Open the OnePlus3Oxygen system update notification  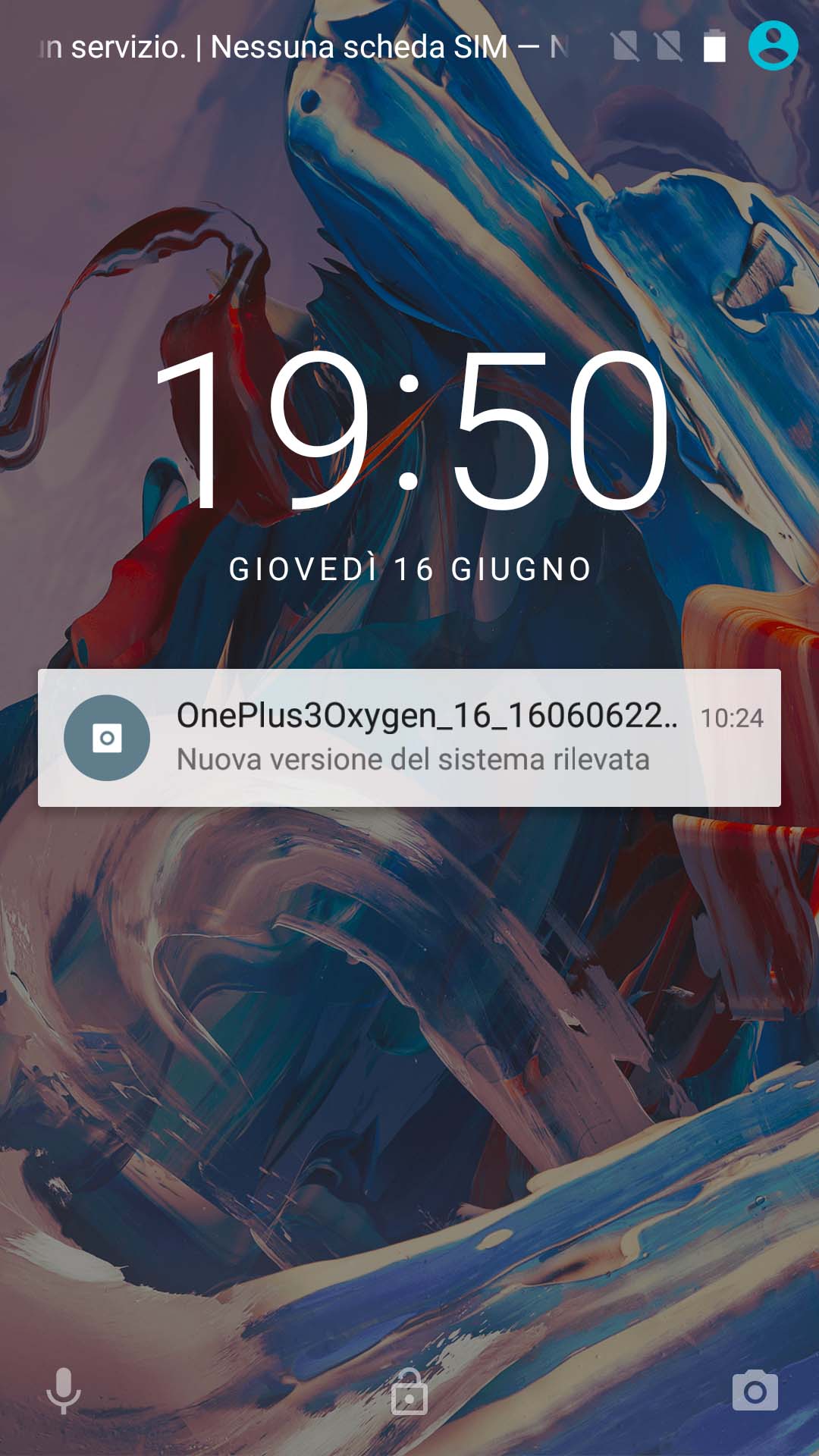pos(409,737)
